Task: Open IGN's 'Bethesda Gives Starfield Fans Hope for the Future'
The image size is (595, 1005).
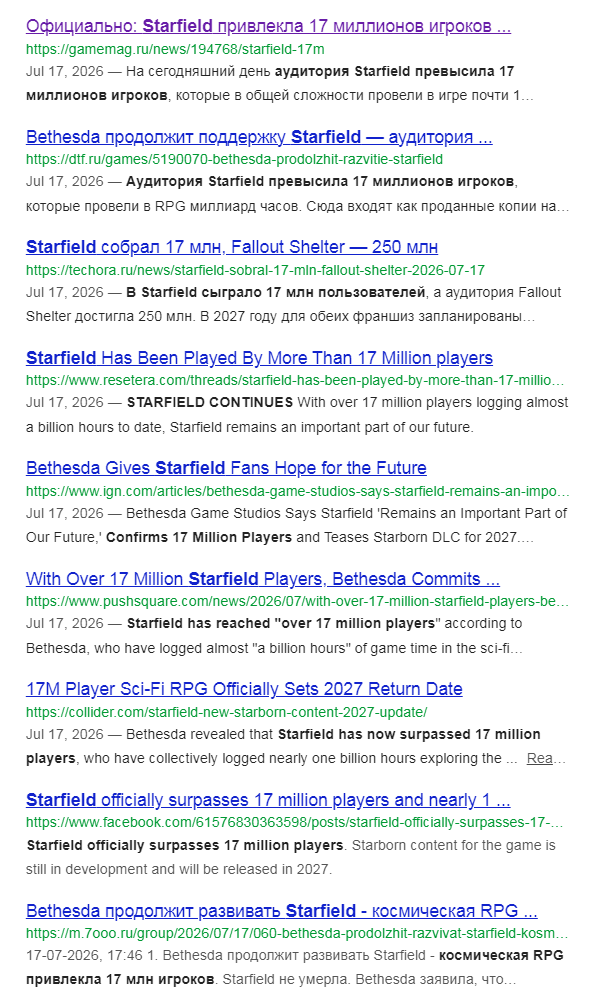Action: coord(226,468)
